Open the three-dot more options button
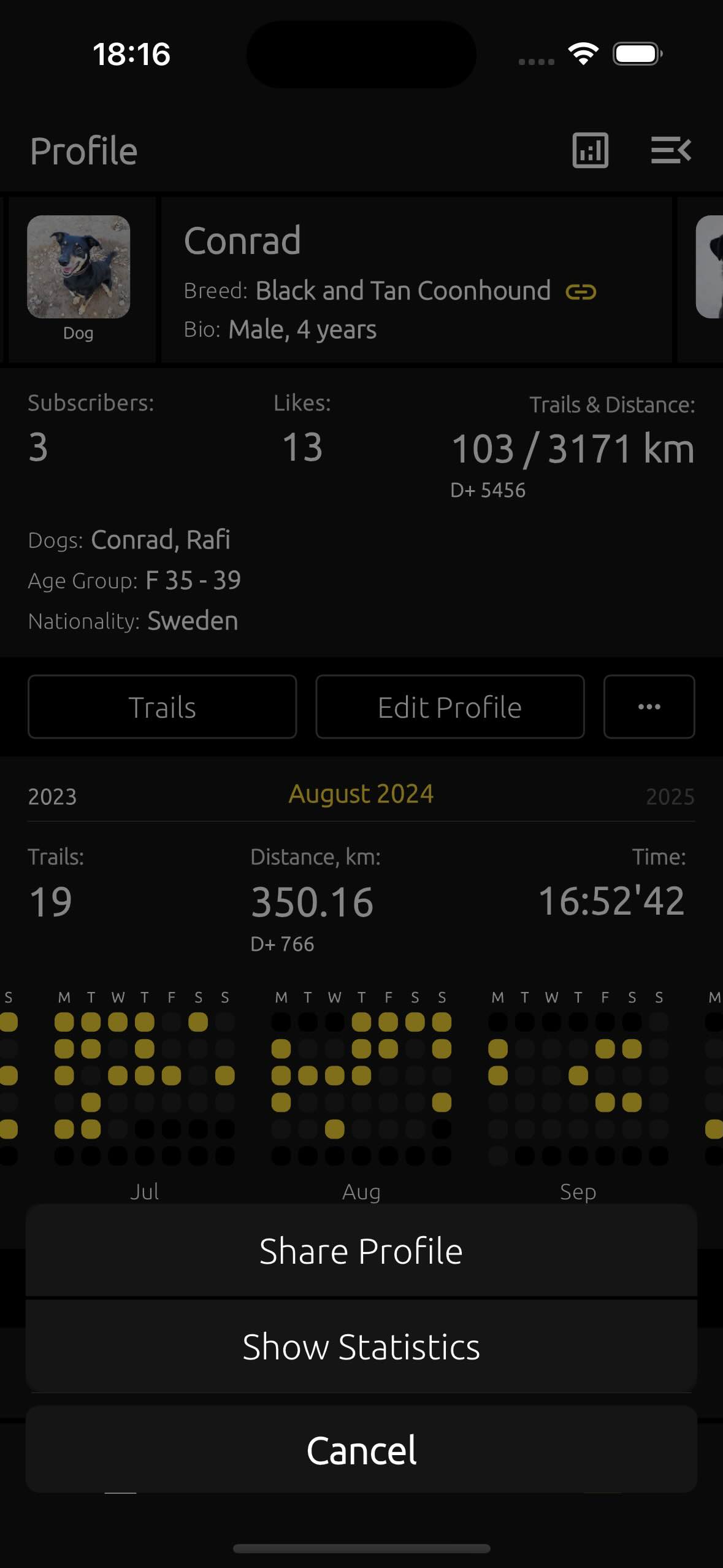The image size is (723, 1568). point(649,707)
